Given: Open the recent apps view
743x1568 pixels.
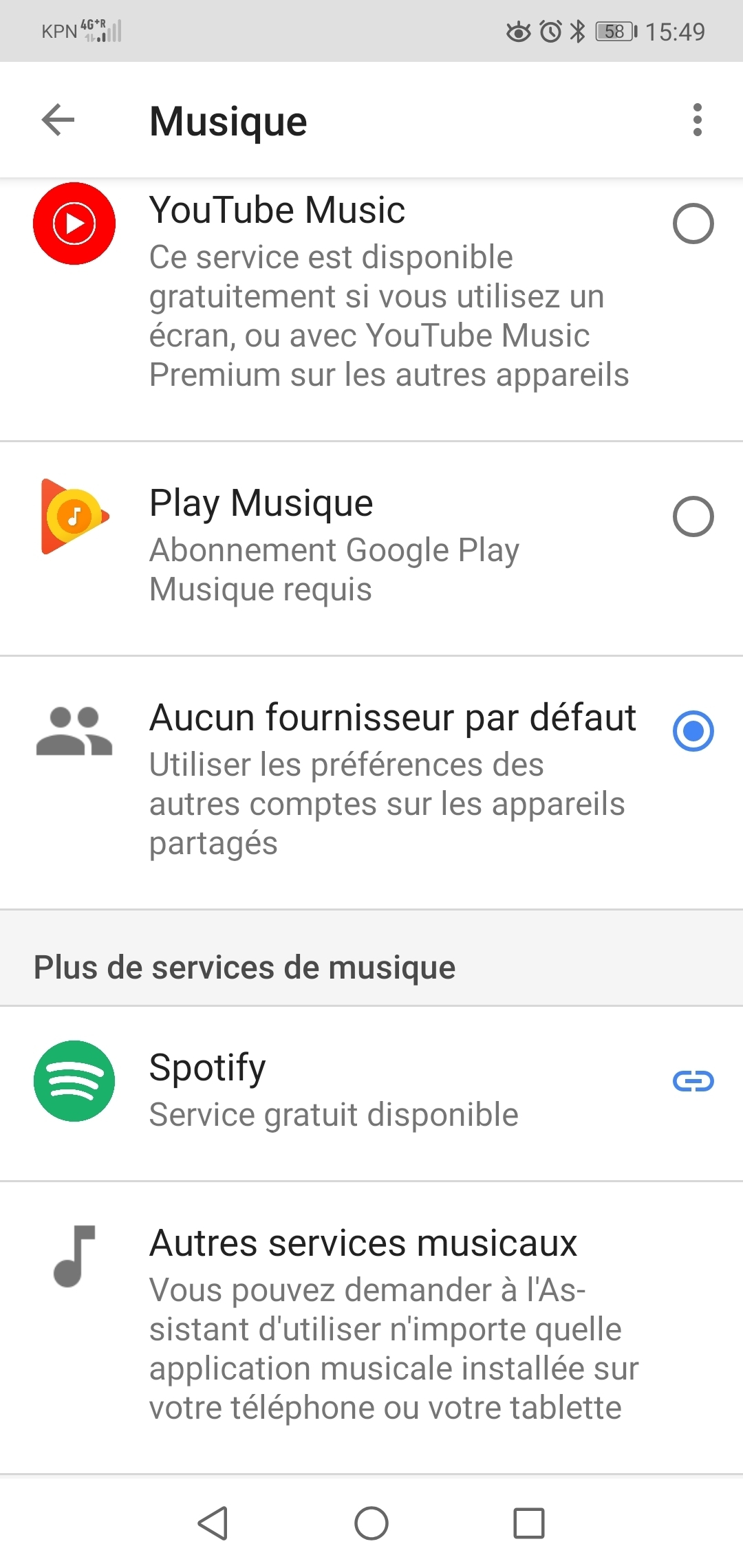Looking at the screenshot, I should click(x=529, y=1523).
